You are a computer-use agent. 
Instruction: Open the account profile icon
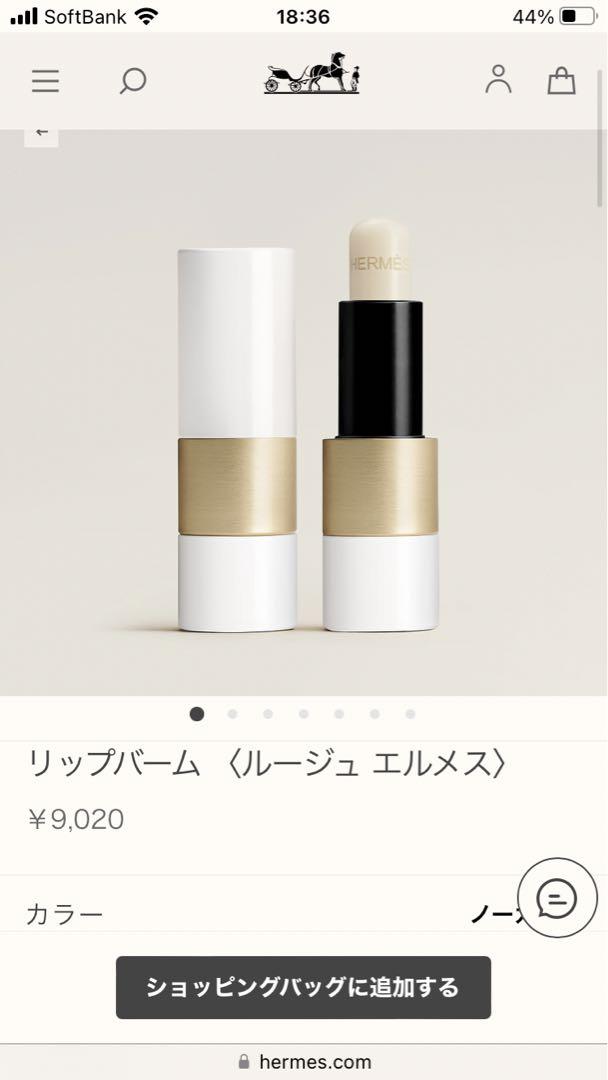pos(498,79)
